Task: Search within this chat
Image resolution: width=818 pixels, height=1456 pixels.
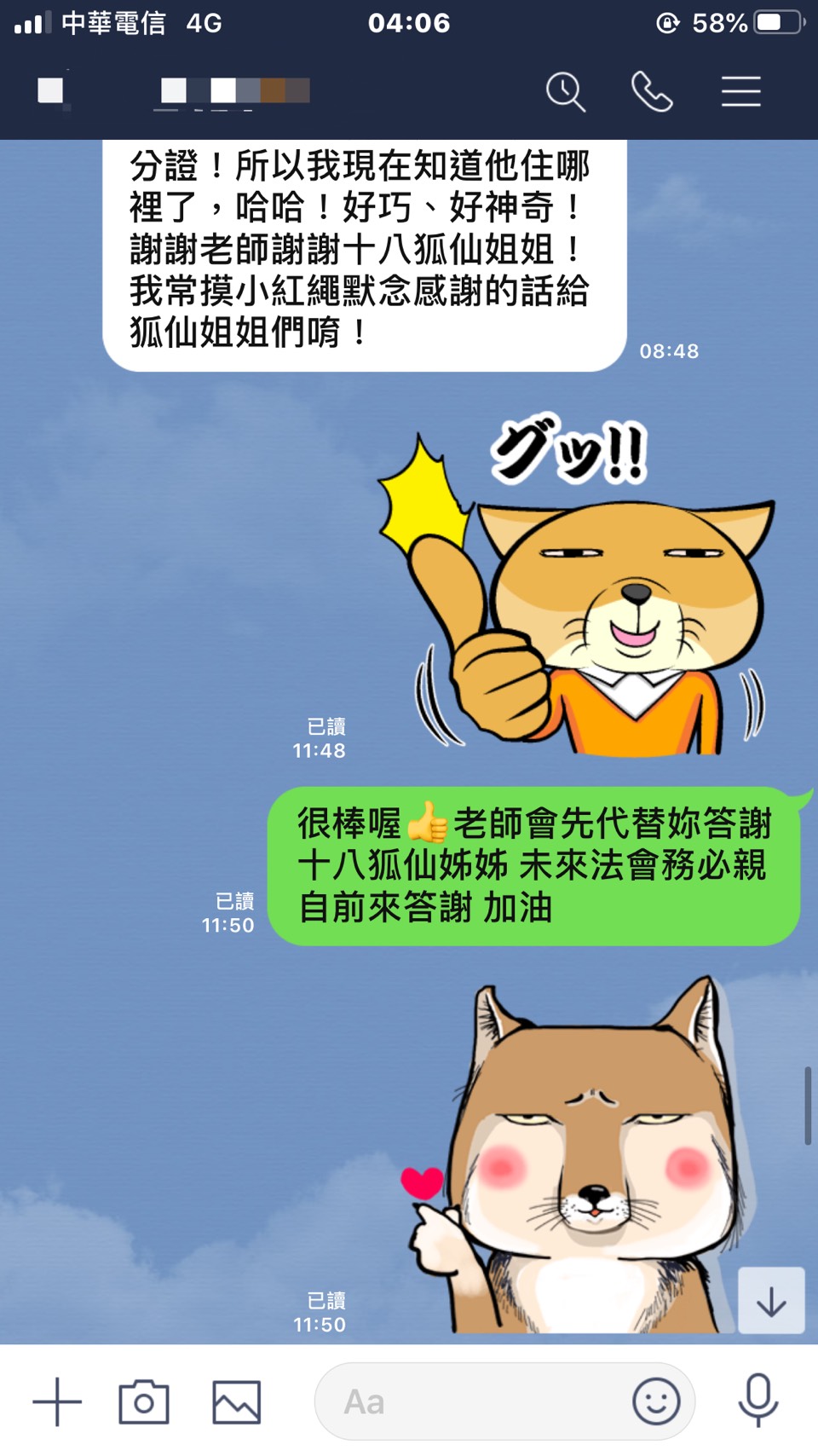Action: point(566,92)
